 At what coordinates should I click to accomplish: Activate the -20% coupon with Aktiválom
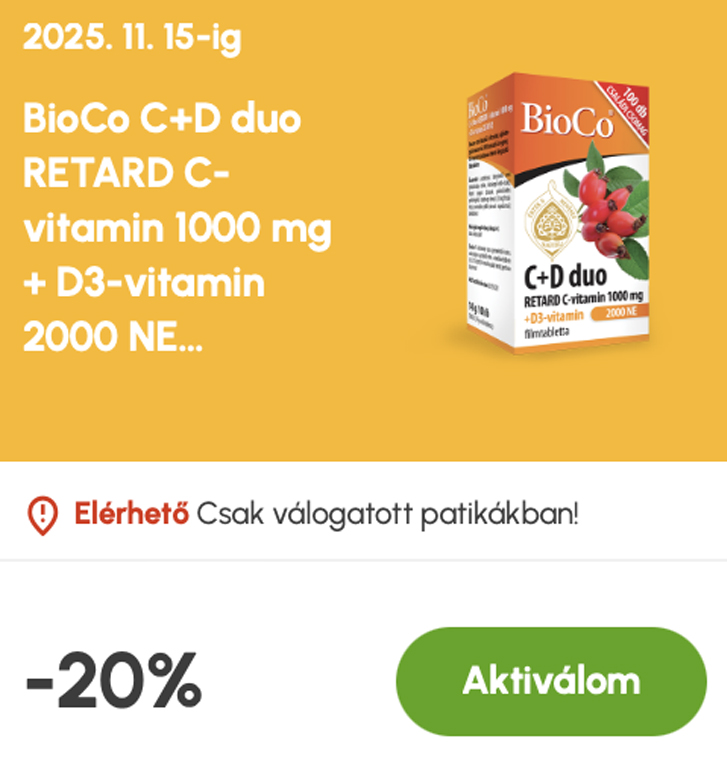(x=551, y=681)
